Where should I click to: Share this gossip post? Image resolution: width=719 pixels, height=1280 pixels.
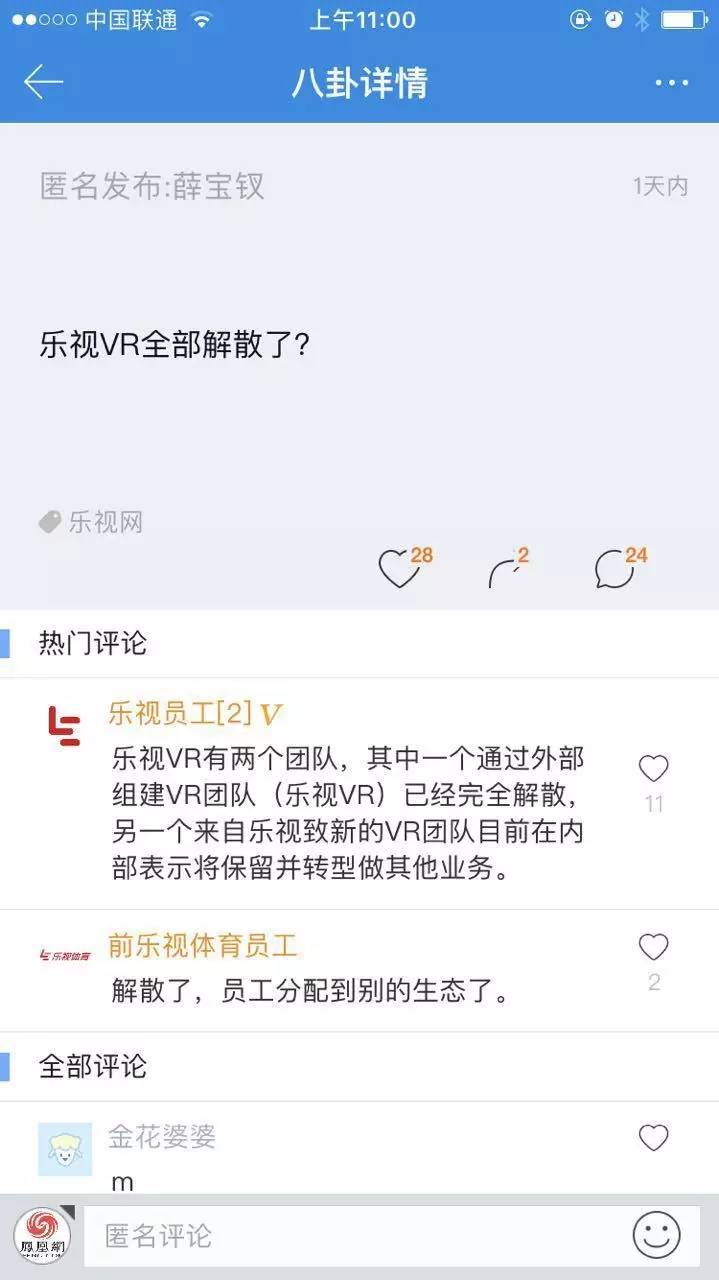tap(504, 570)
